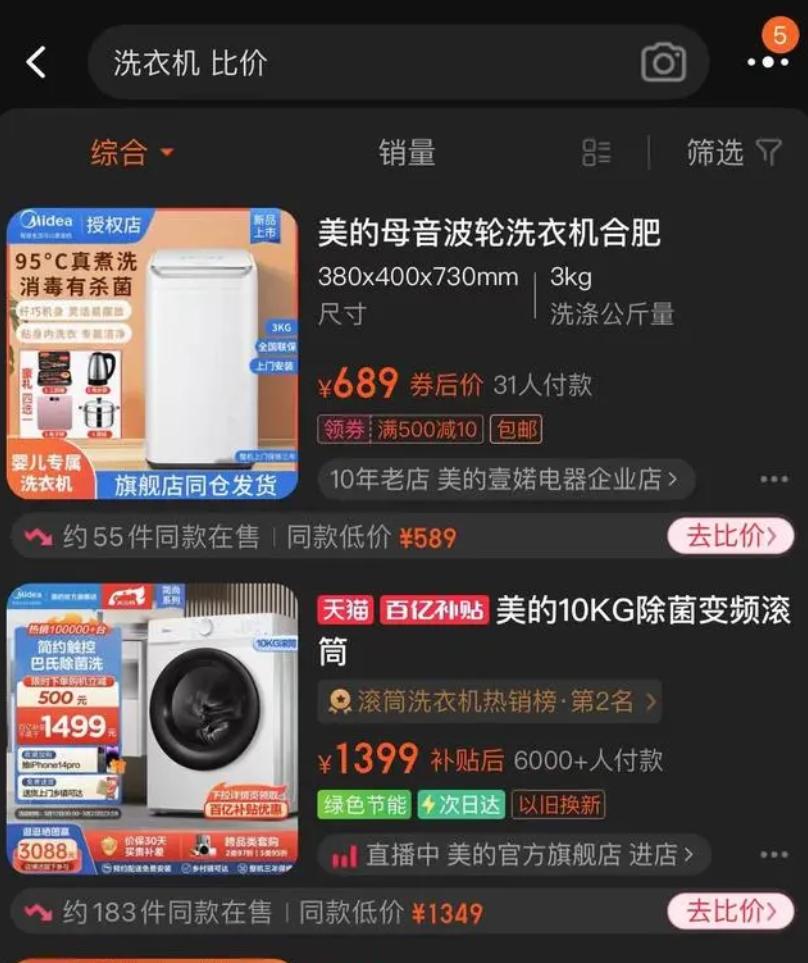The width and height of the screenshot is (808, 963).
Task: Open the more options menu showing badge 5
Action: (x=767, y=62)
